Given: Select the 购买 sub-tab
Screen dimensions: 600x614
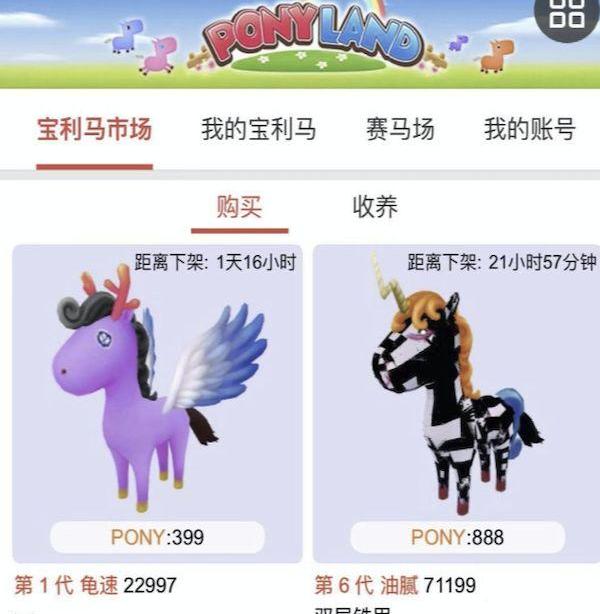Looking at the screenshot, I should (239, 207).
